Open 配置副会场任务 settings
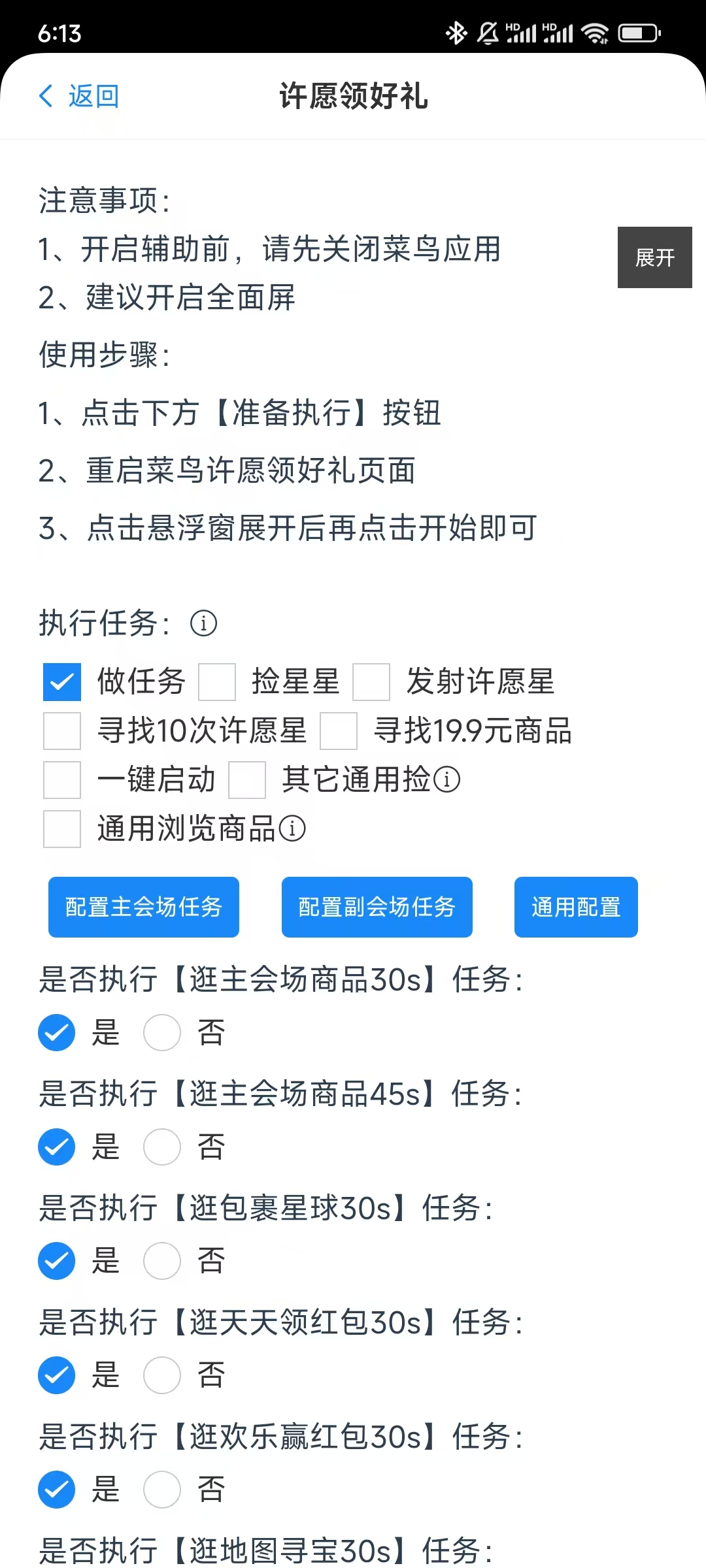 pos(377,907)
